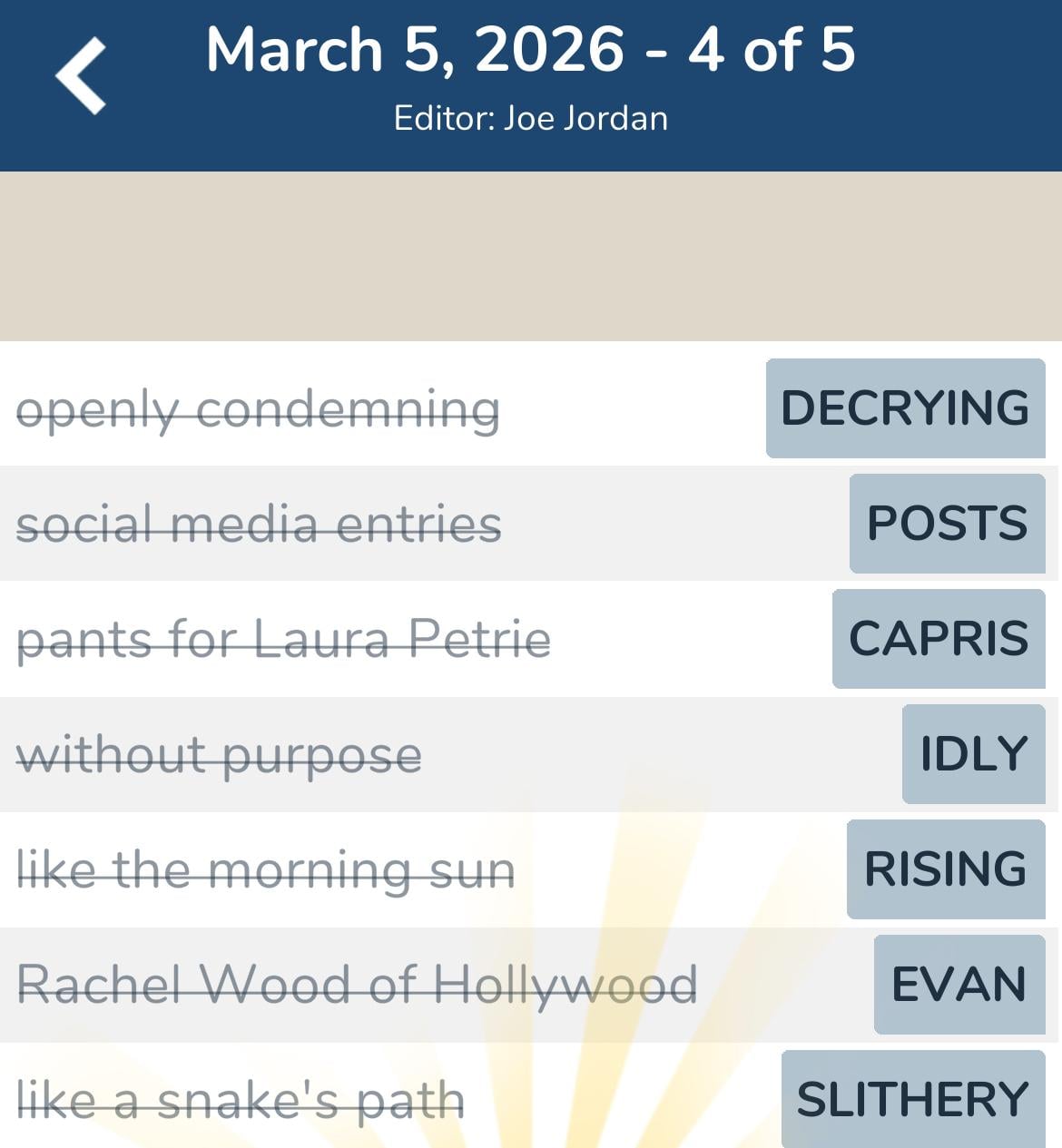Screen dimensions: 1062x1148
Task: Click the 'March 5, 2026 - 4 of 5' title
Action: click(x=531, y=50)
